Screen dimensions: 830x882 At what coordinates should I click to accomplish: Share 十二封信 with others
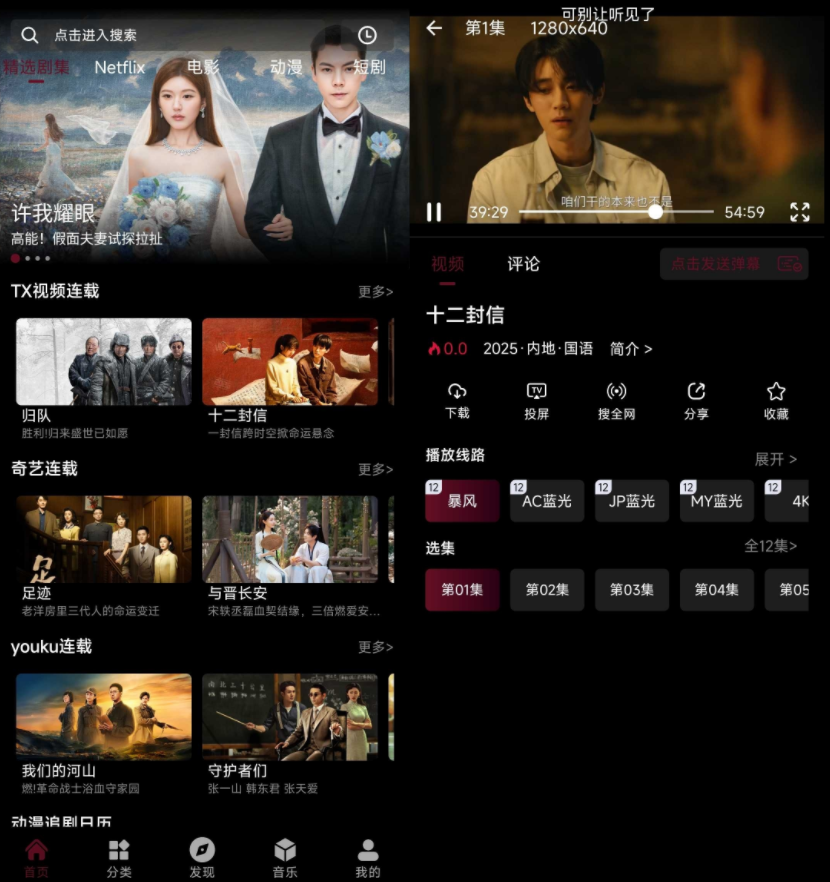pos(696,400)
